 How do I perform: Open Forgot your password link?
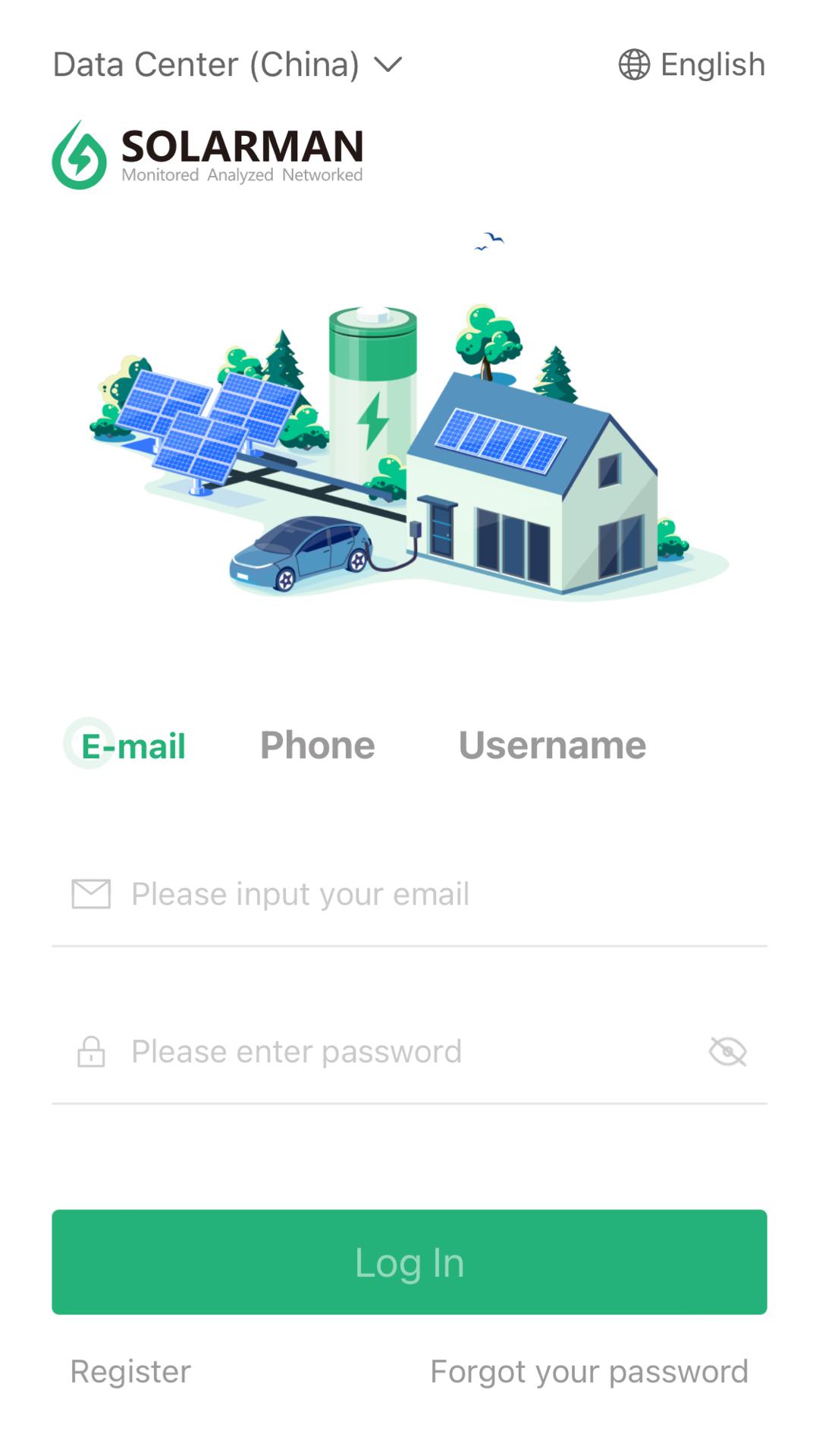[589, 1371]
